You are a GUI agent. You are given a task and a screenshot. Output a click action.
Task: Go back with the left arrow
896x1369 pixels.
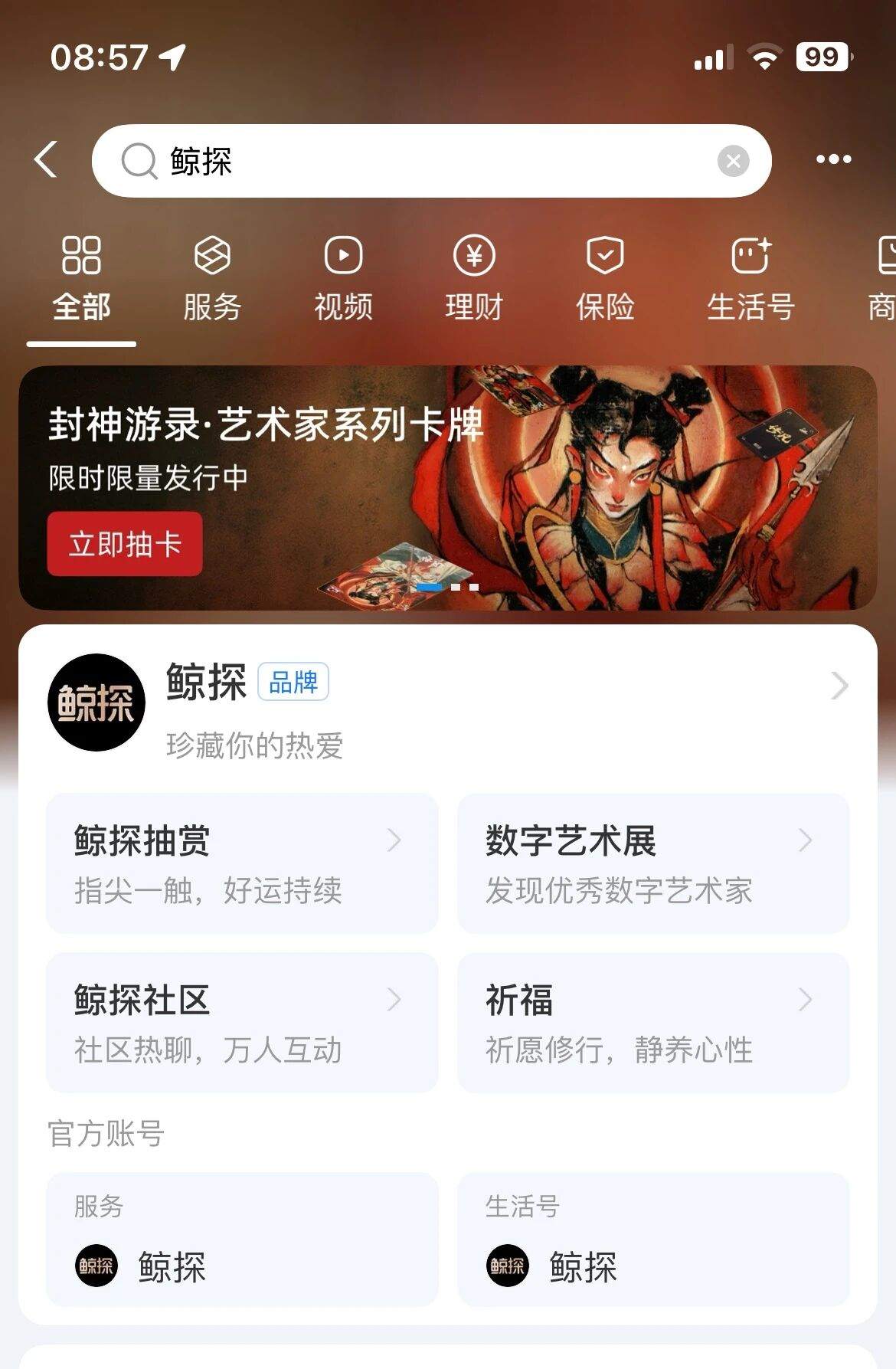[45, 159]
